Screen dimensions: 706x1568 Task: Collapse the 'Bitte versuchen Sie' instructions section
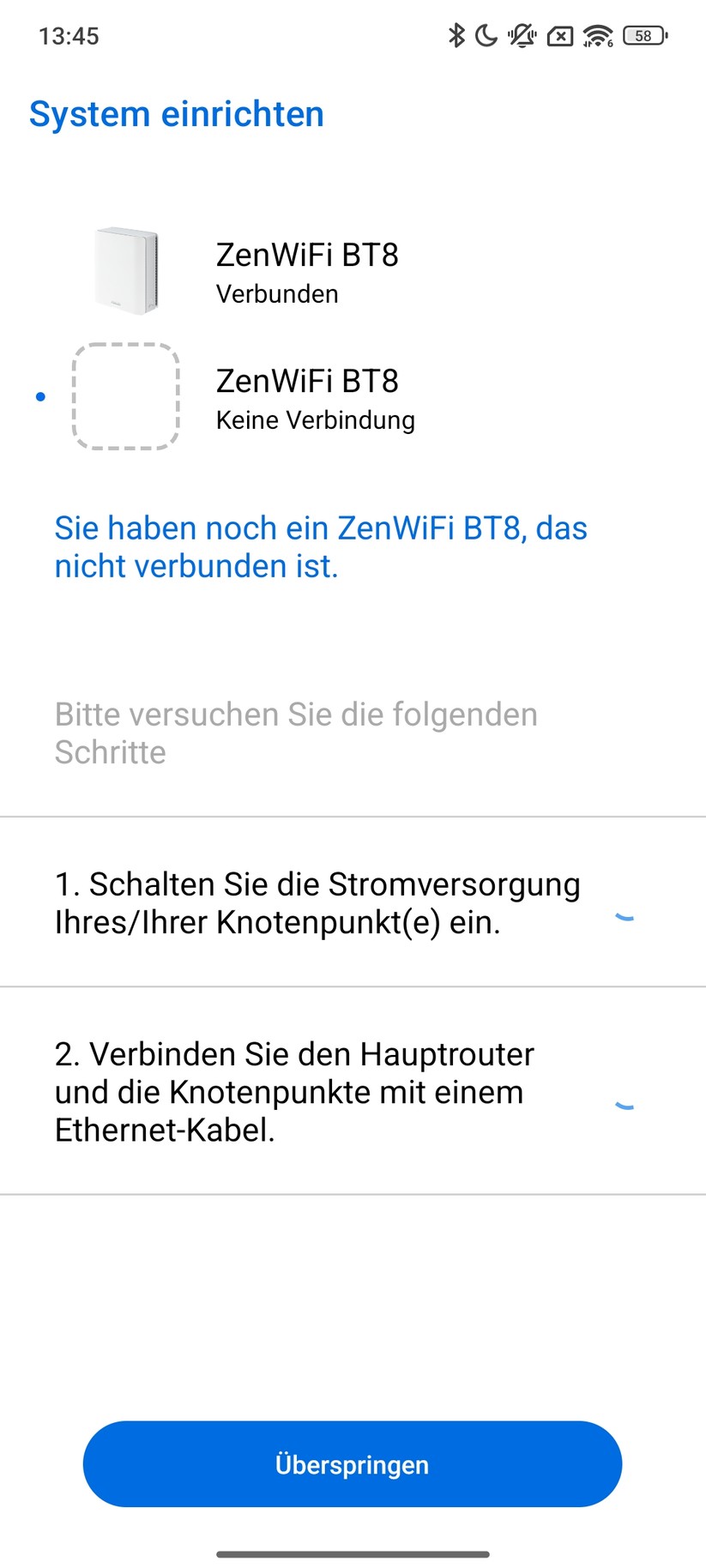point(296,733)
